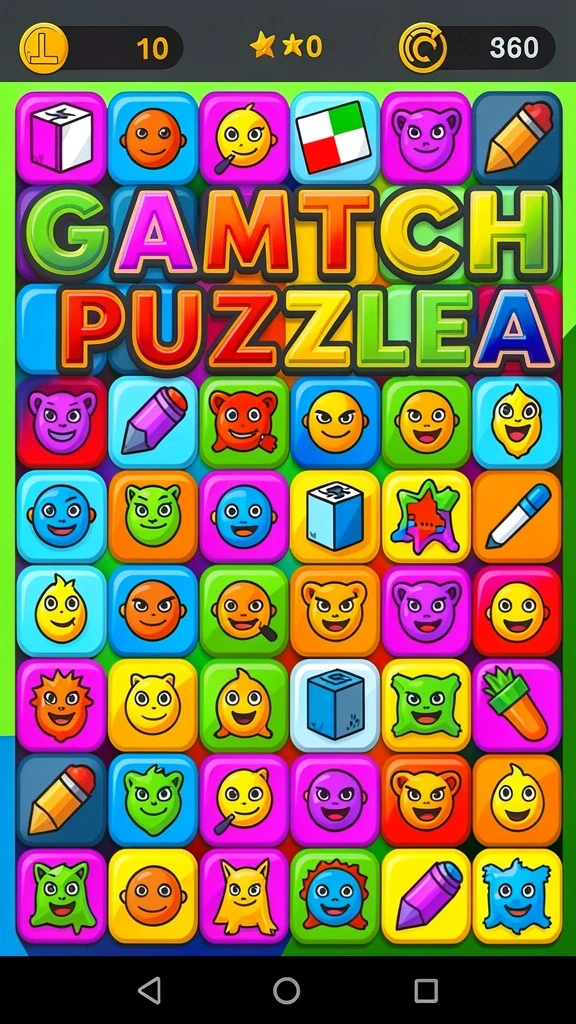Select the dark blue cube on the white tile

[x=335, y=705]
